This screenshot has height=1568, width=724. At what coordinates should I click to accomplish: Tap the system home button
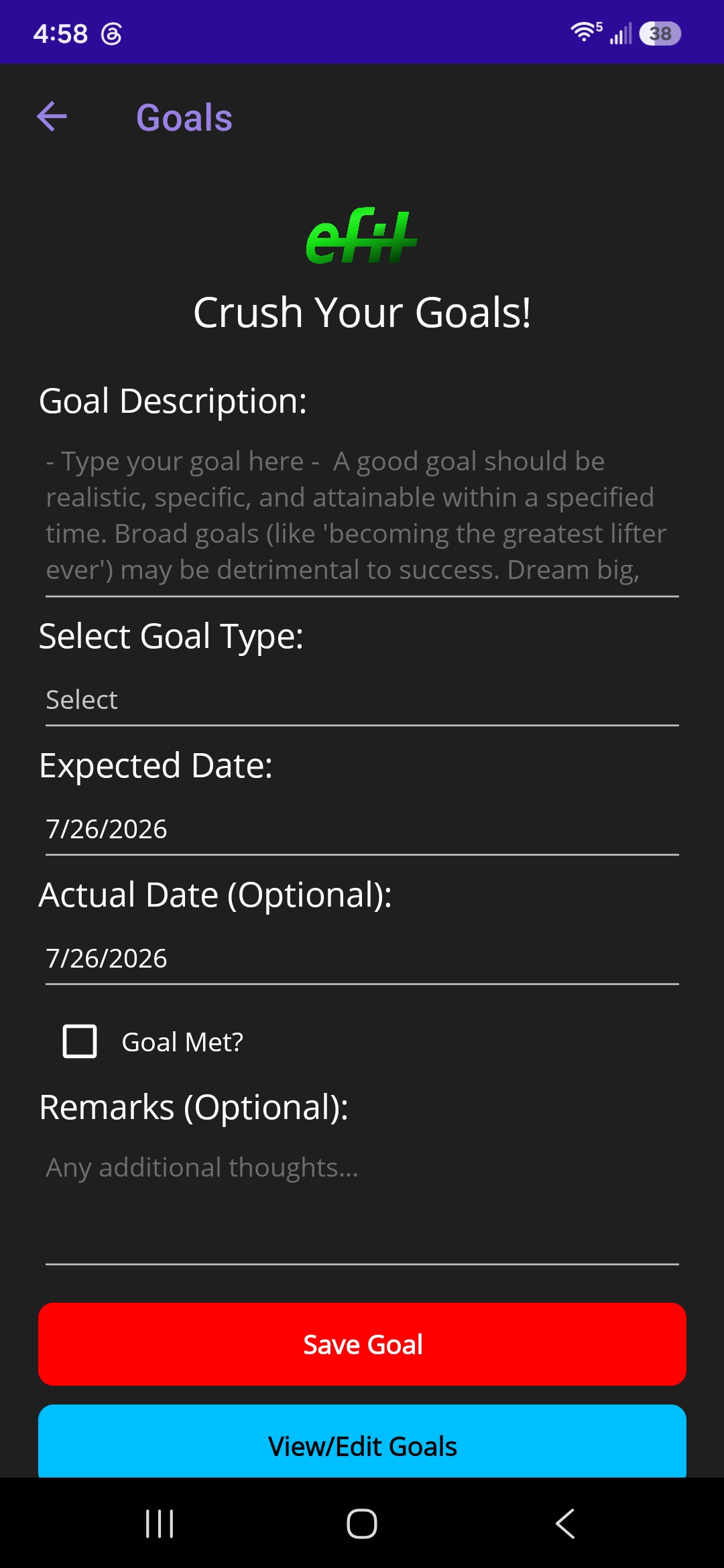(362, 1524)
